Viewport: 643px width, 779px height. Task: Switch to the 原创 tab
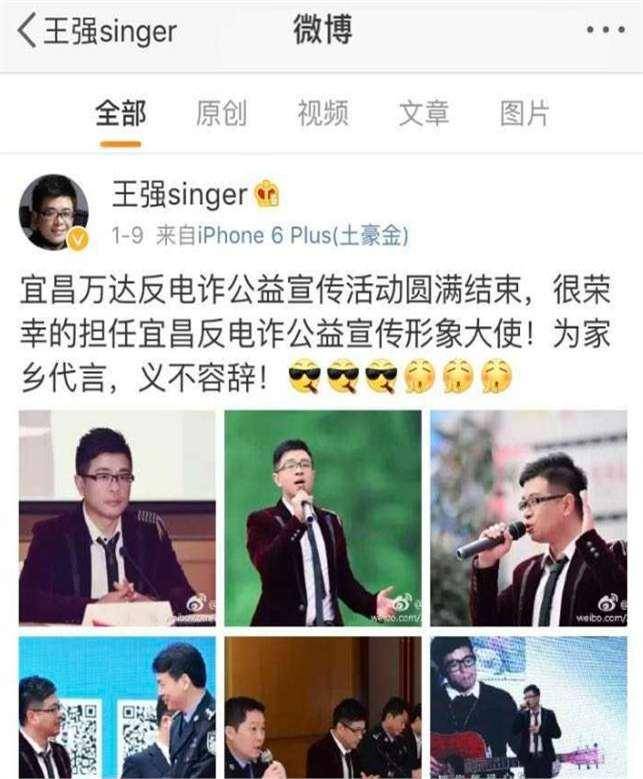221,113
